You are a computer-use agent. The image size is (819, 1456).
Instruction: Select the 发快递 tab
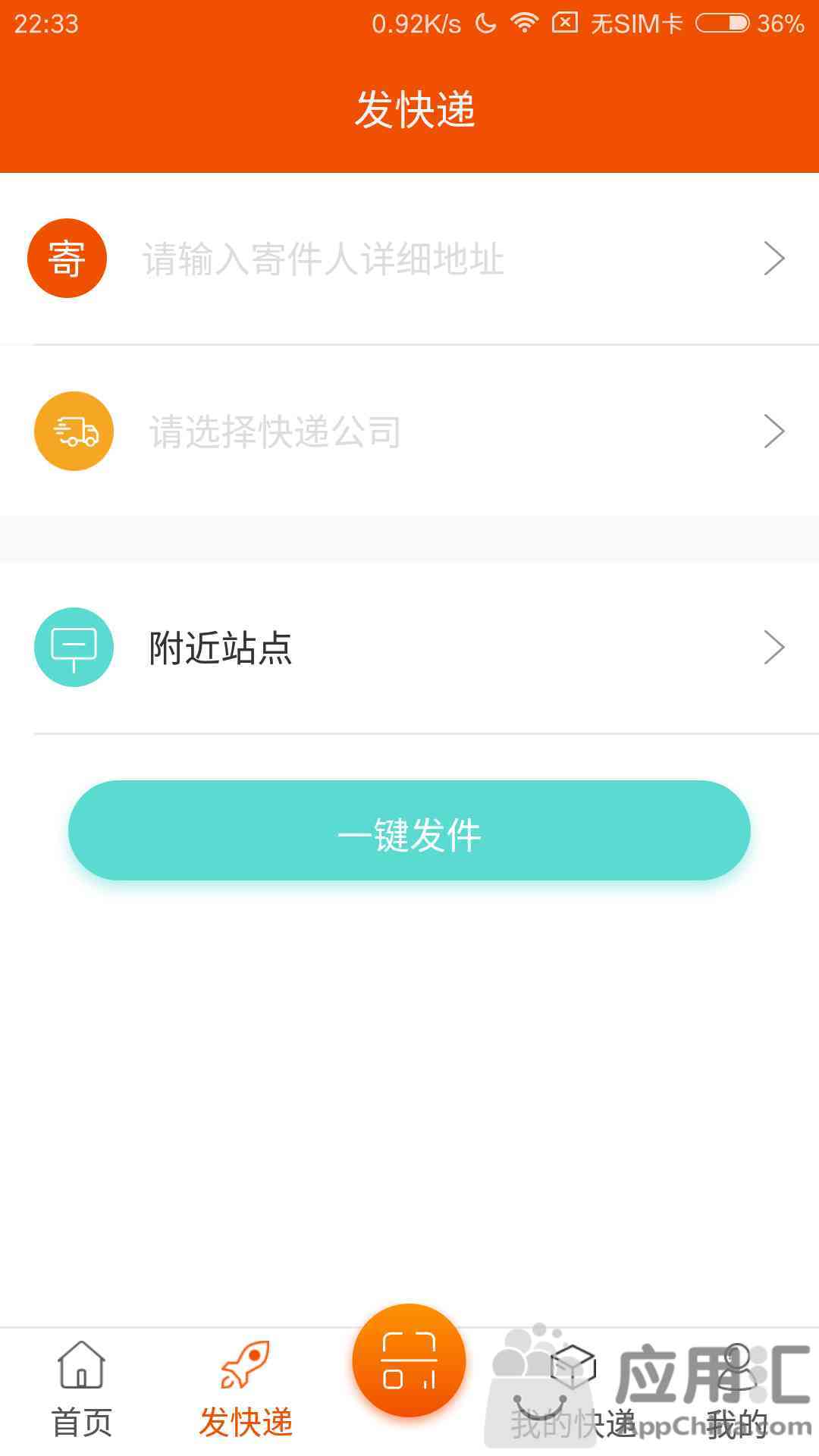pyautogui.click(x=246, y=1391)
